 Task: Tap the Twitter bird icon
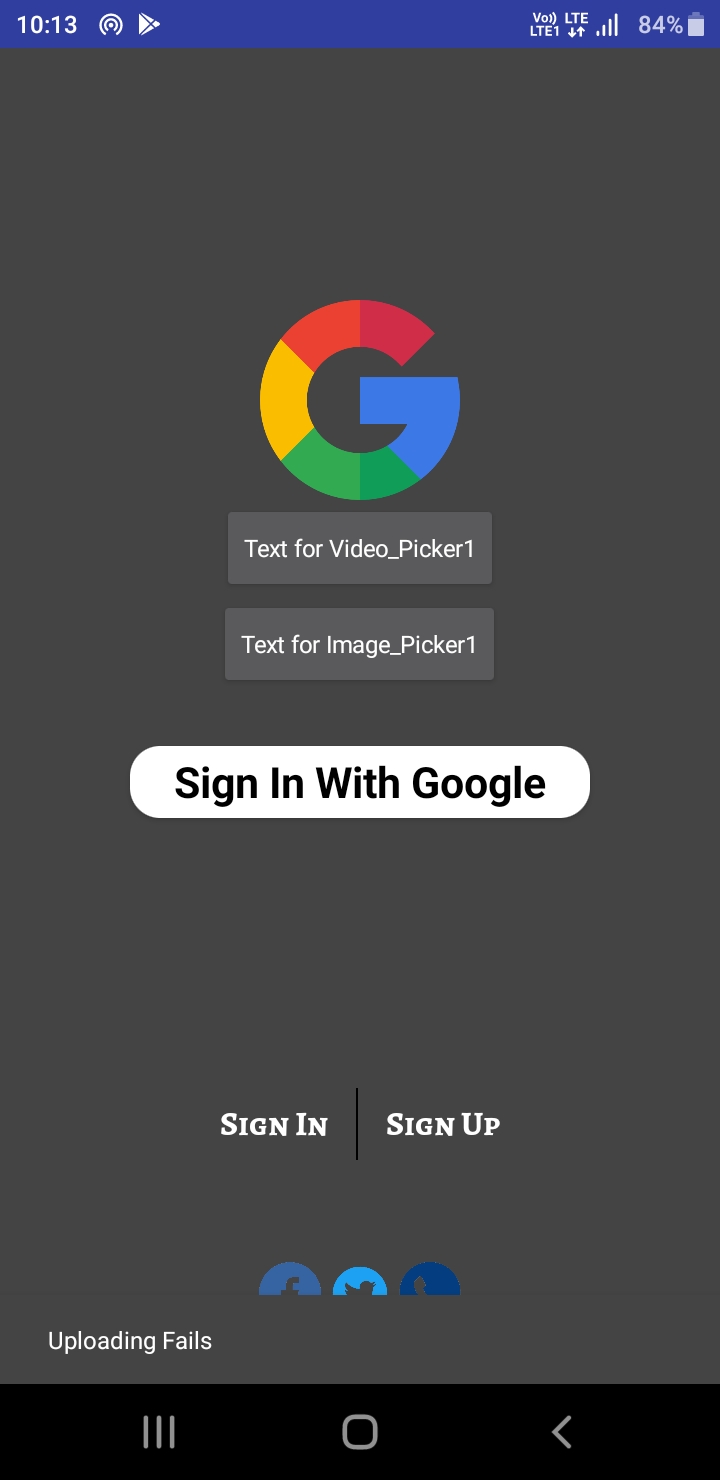(360, 1282)
